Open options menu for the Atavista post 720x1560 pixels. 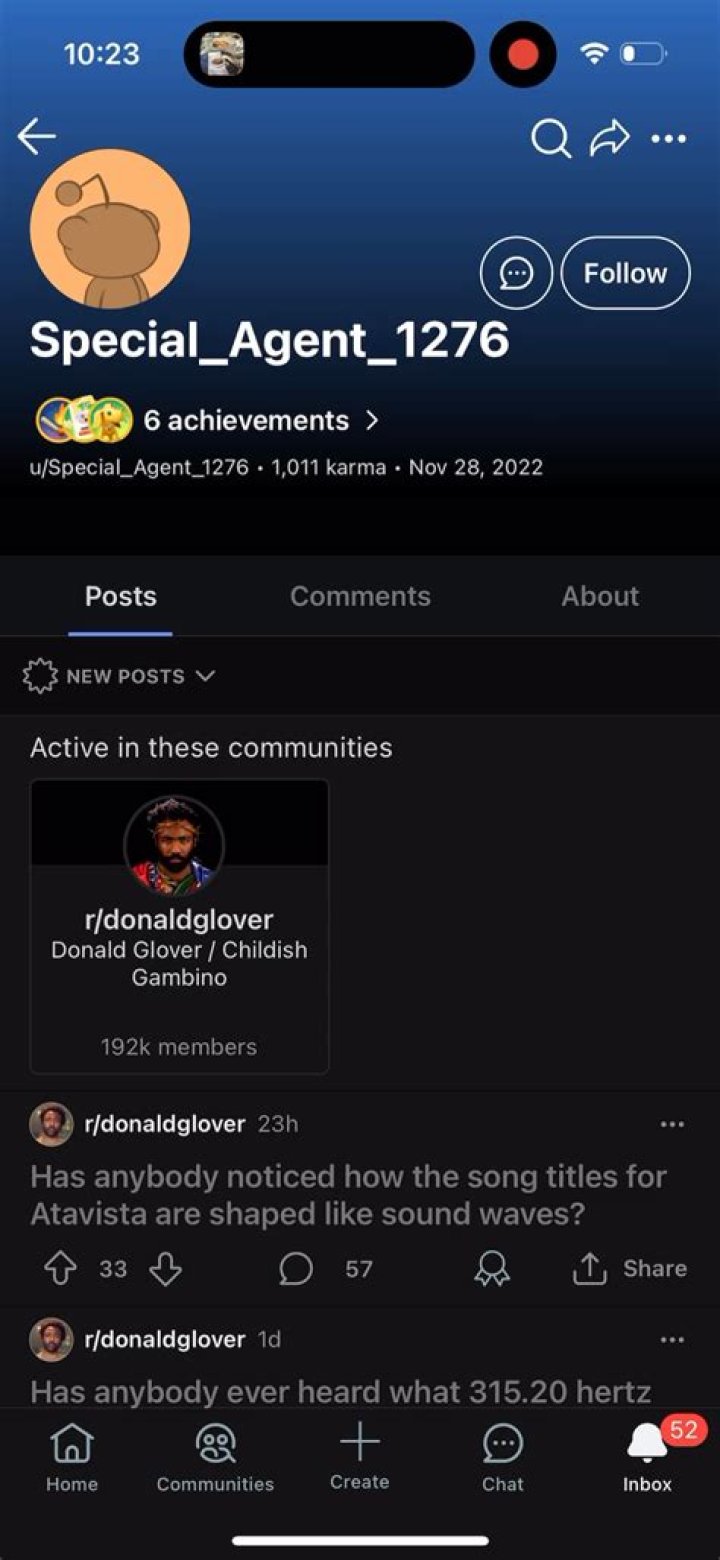click(x=673, y=1125)
